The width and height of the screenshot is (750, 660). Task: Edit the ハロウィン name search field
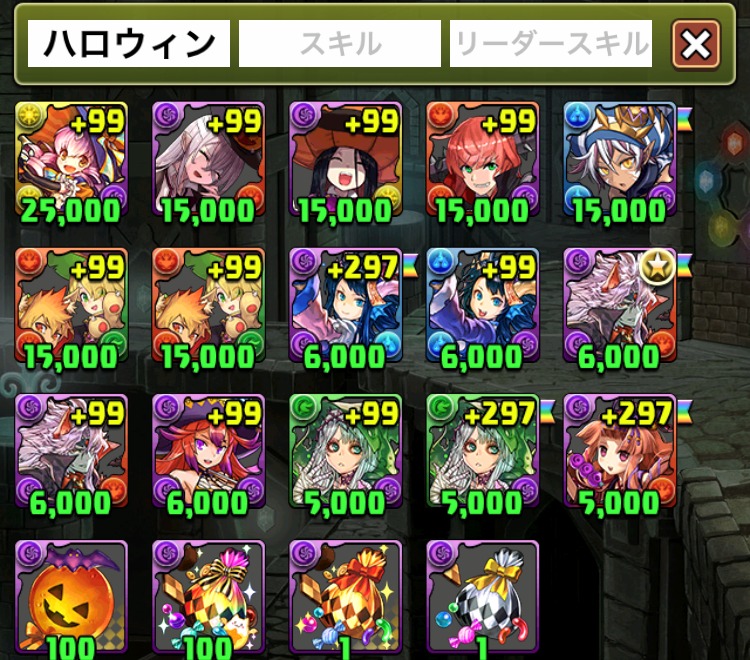tap(128, 44)
